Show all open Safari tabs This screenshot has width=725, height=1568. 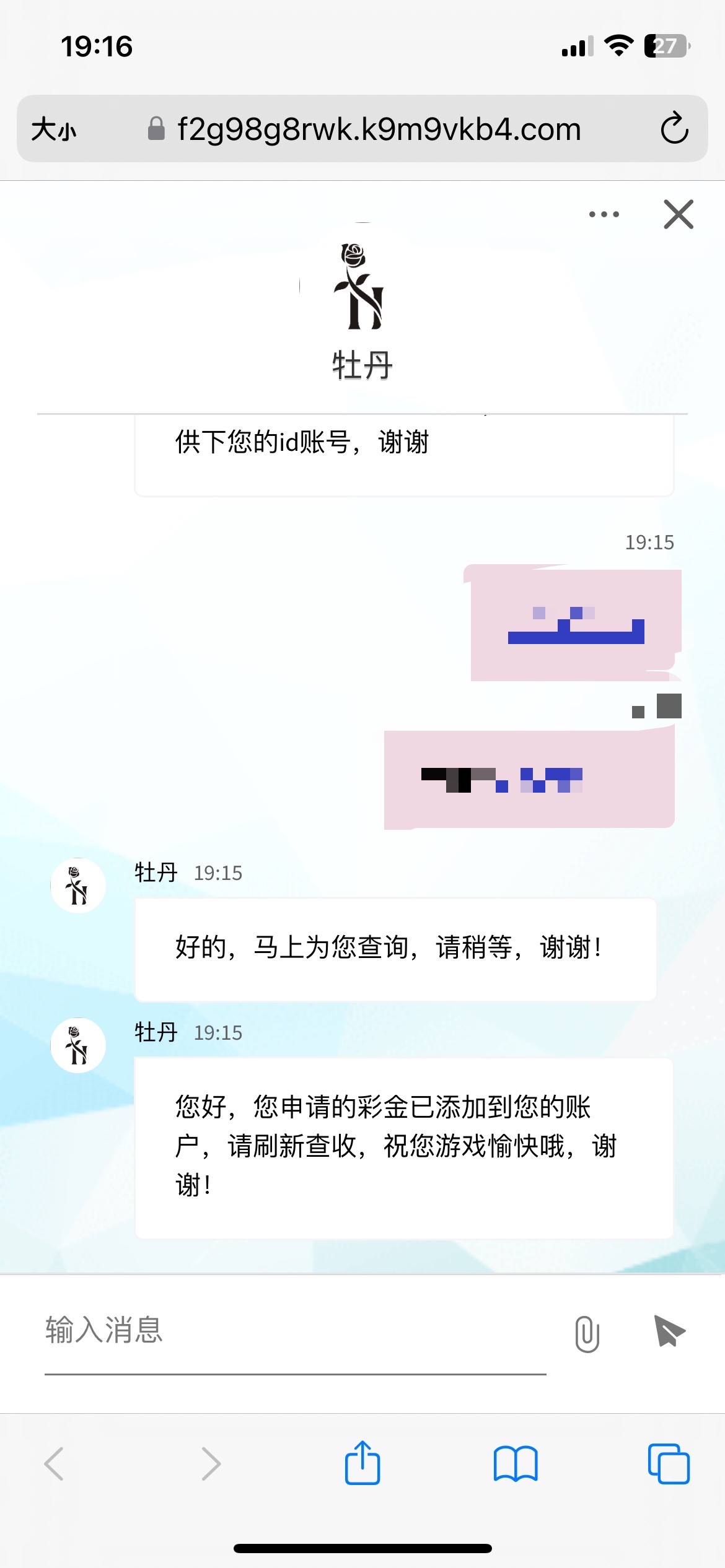669,1464
